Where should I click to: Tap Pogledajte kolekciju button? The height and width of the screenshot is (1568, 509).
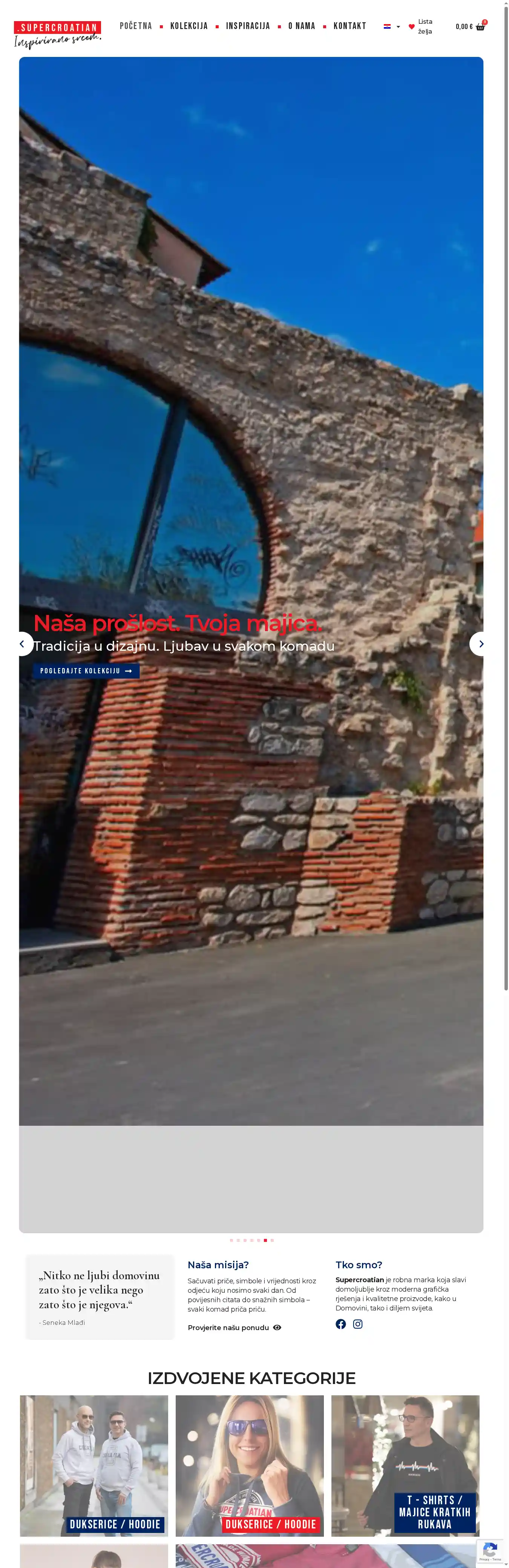[86, 671]
